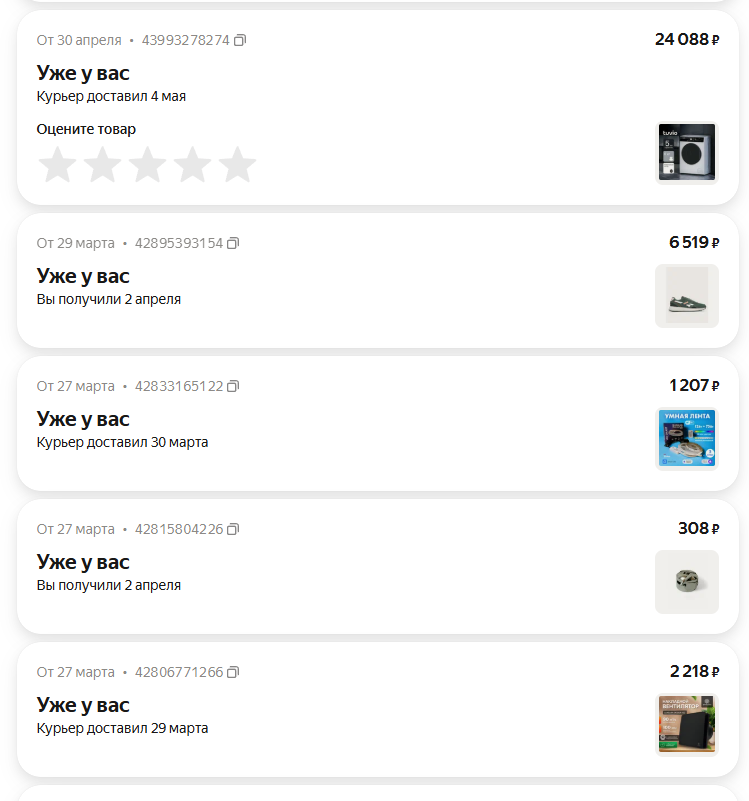Image resolution: width=749 pixels, height=801 pixels.
Task: Copy order number 42833165122
Action: 233,386
